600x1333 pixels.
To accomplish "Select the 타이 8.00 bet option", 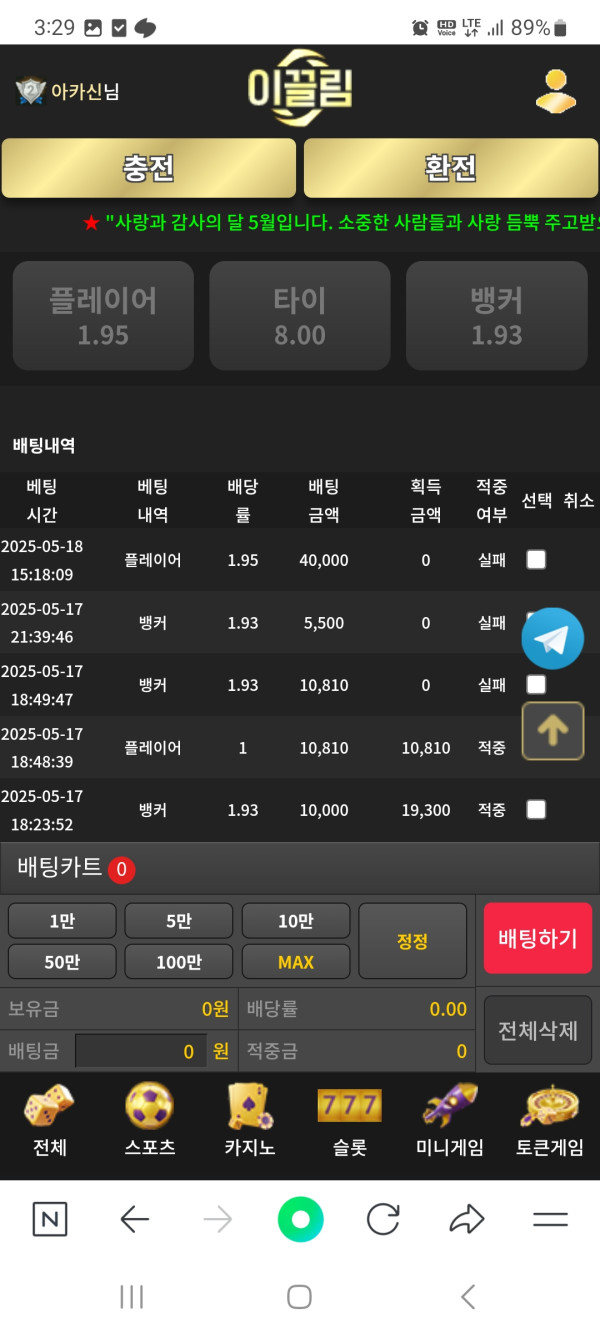I will click(x=300, y=316).
